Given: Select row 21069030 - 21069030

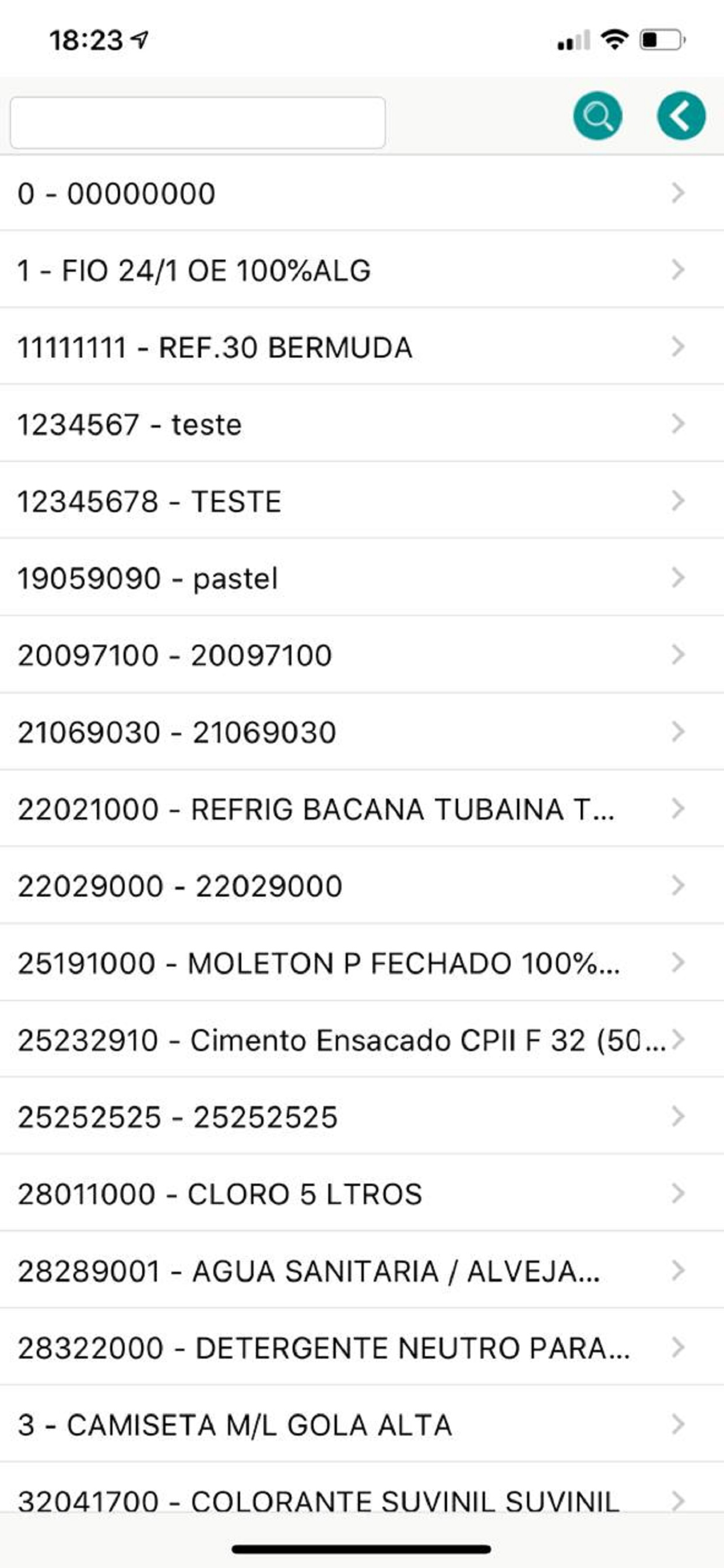Looking at the screenshot, I should click(362, 731).
